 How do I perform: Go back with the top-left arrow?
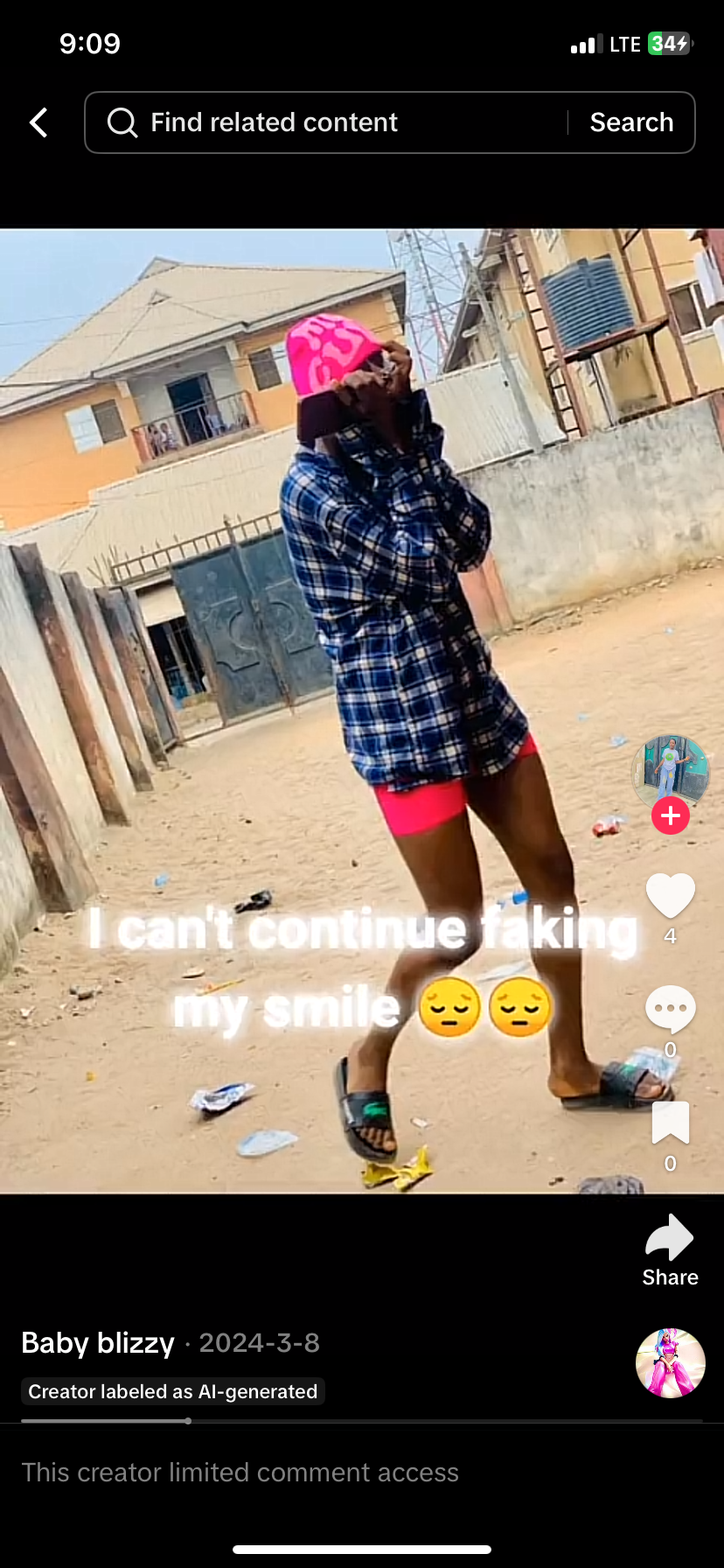click(x=38, y=122)
